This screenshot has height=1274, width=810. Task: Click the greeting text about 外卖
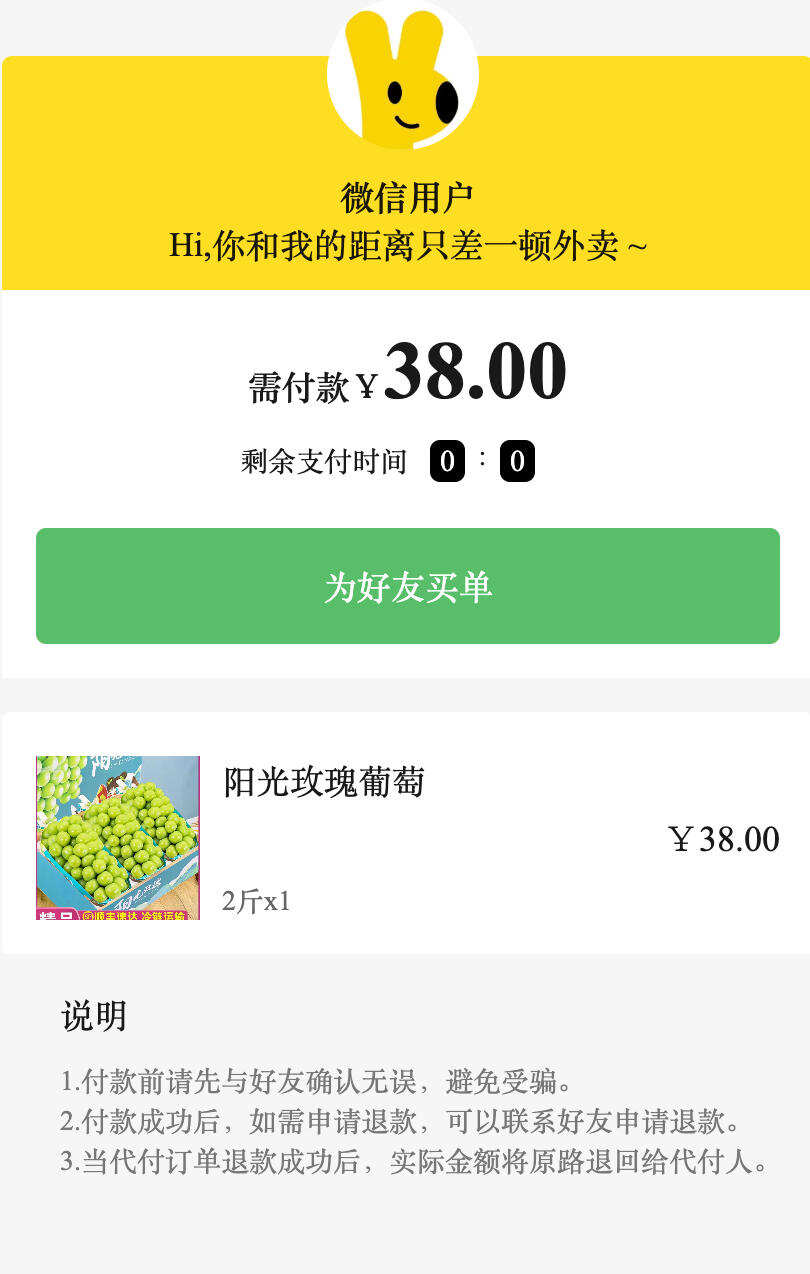[405, 242]
